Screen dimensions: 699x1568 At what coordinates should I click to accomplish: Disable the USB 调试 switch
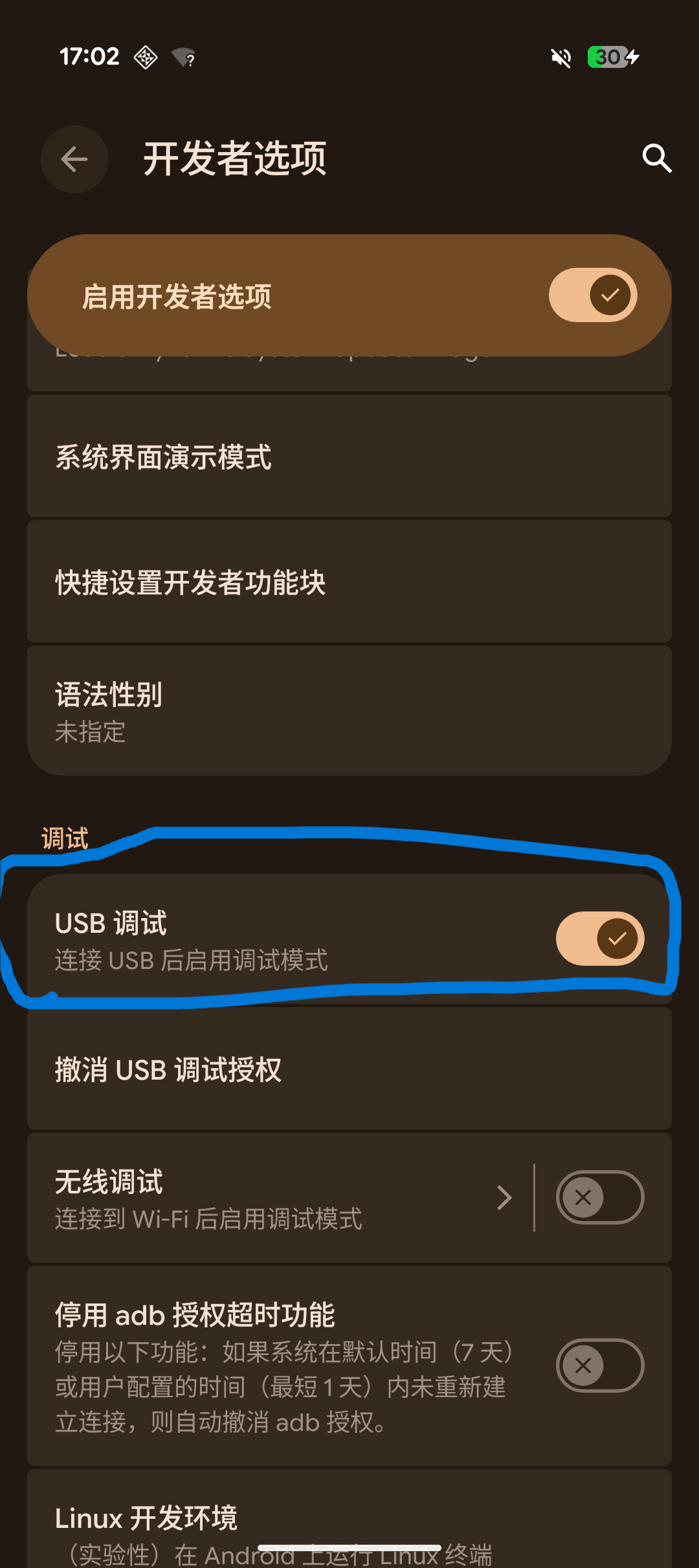coord(599,939)
